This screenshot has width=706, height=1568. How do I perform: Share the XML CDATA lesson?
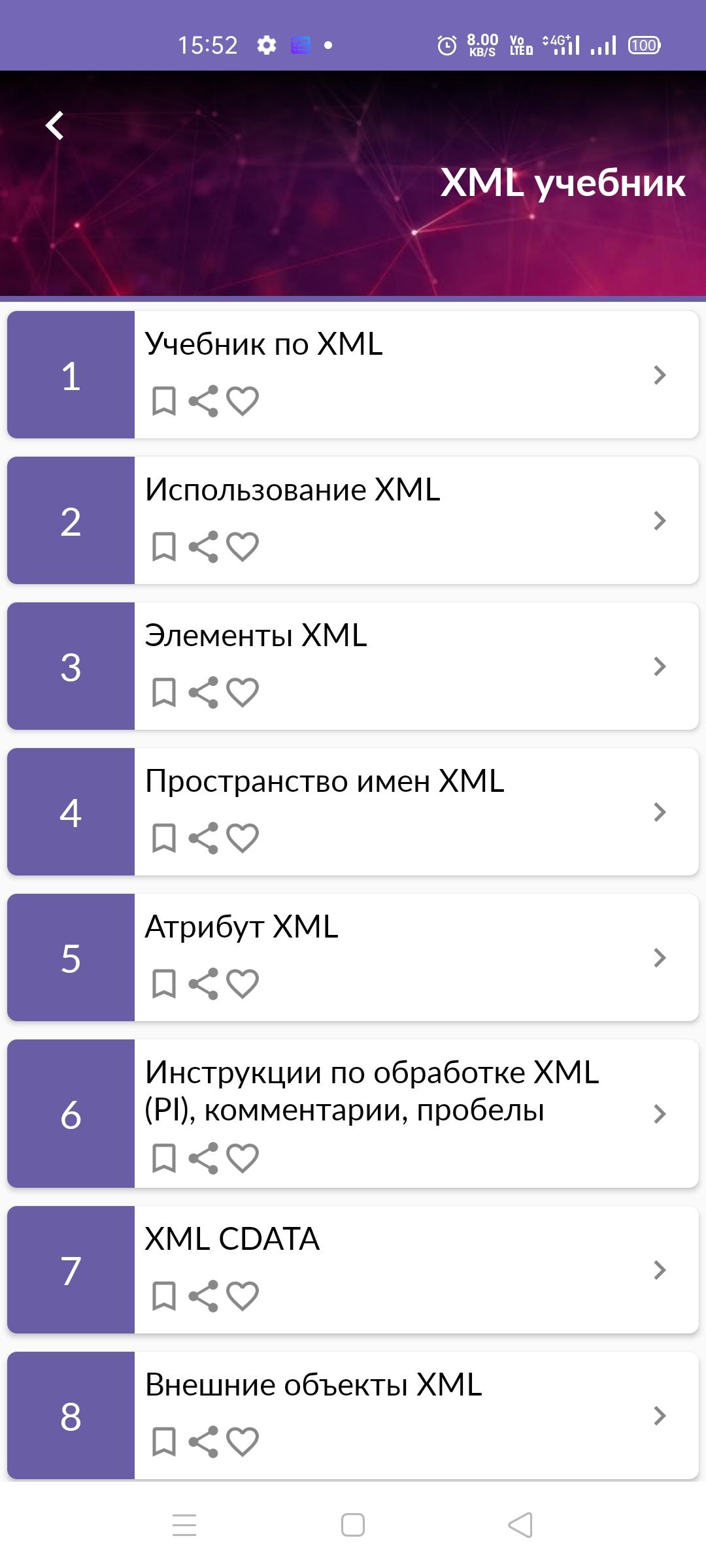pyautogui.click(x=203, y=1296)
